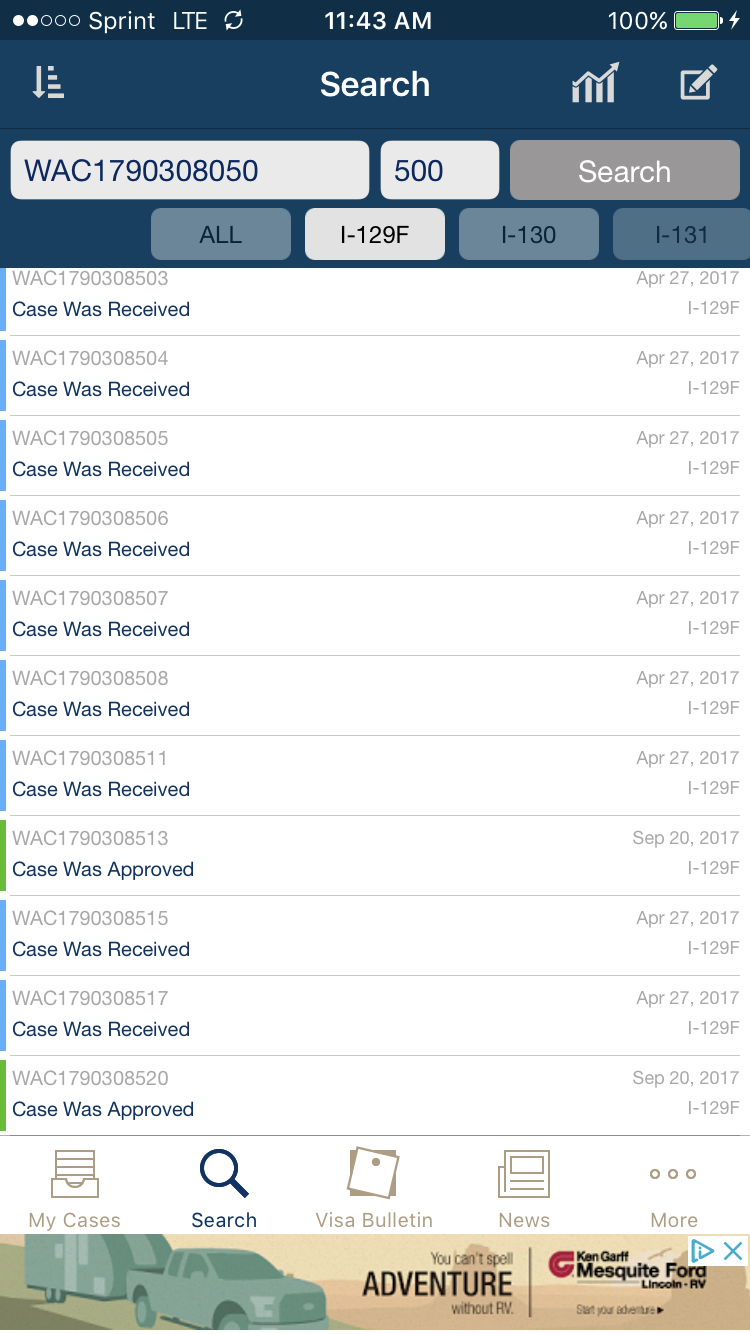Tap the gray Search button

(625, 170)
